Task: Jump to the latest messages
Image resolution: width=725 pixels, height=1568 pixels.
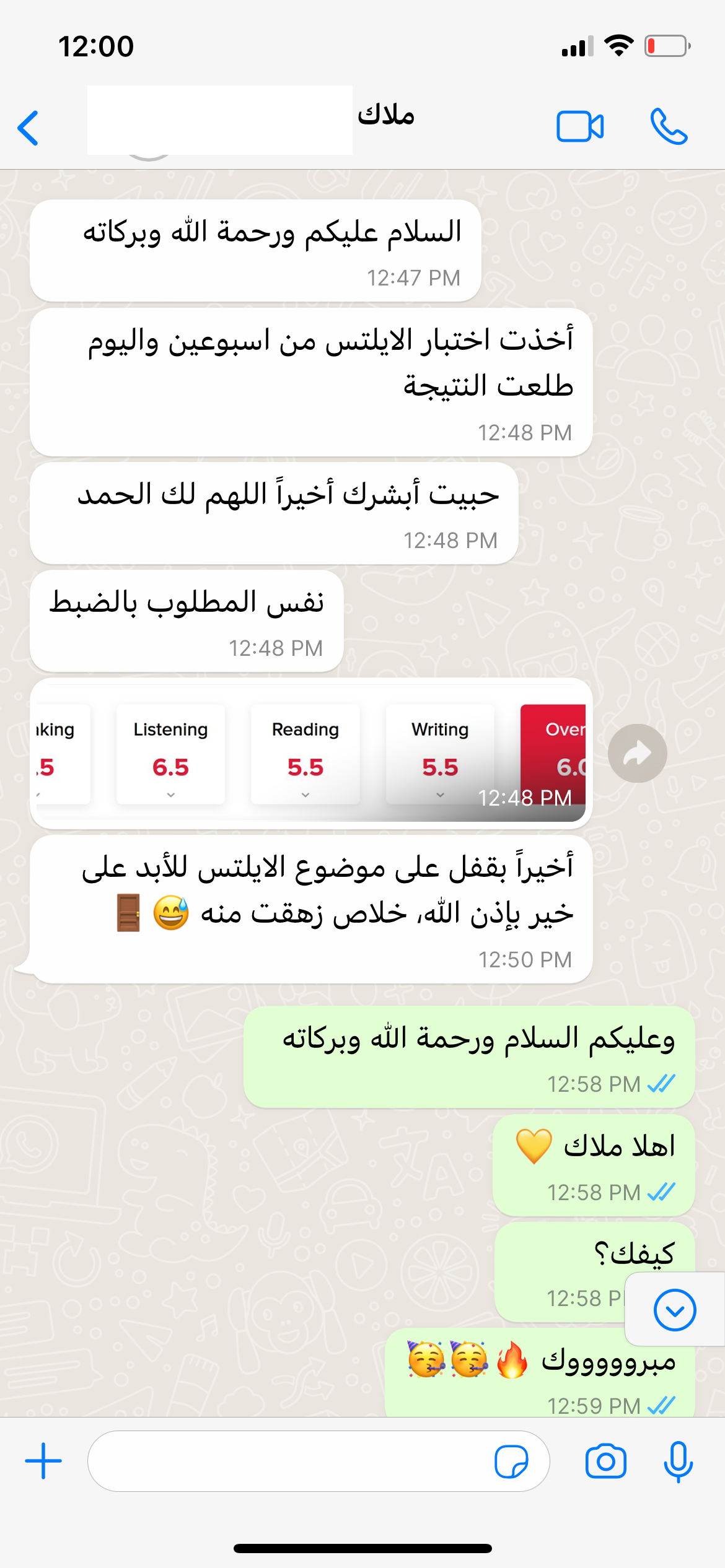Action: (675, 1310)
